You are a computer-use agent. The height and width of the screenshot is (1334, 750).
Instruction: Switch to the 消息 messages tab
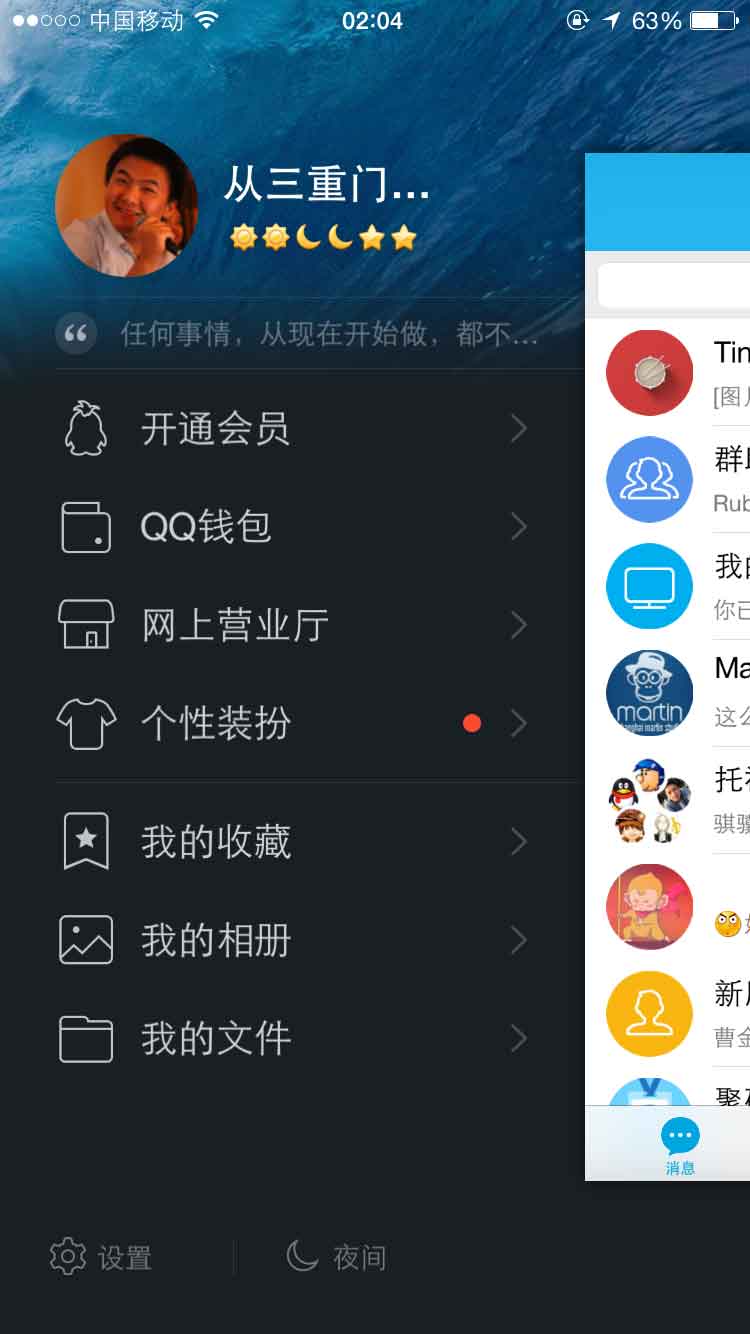[x=680, y=1146]
